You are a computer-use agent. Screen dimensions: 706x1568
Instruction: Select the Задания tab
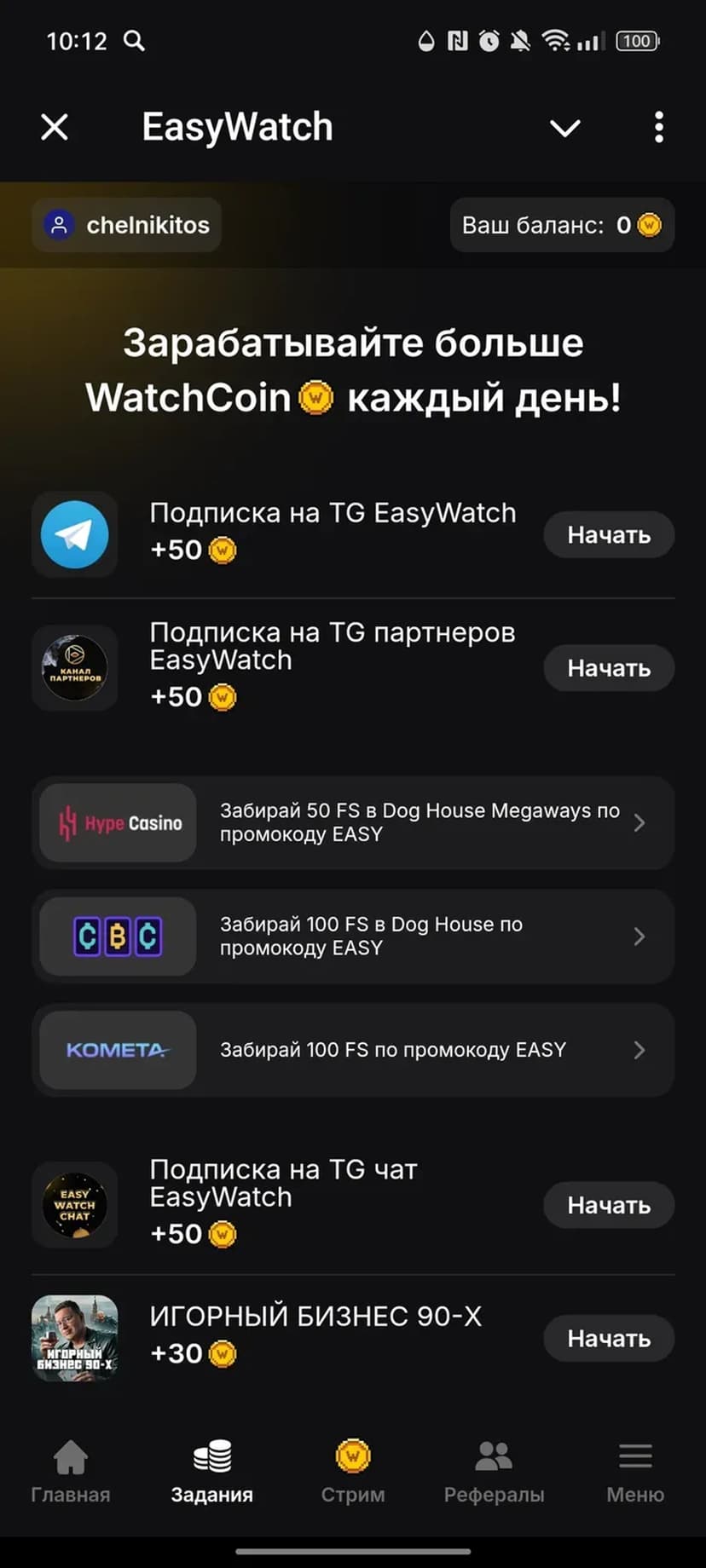click(211, 1471)
